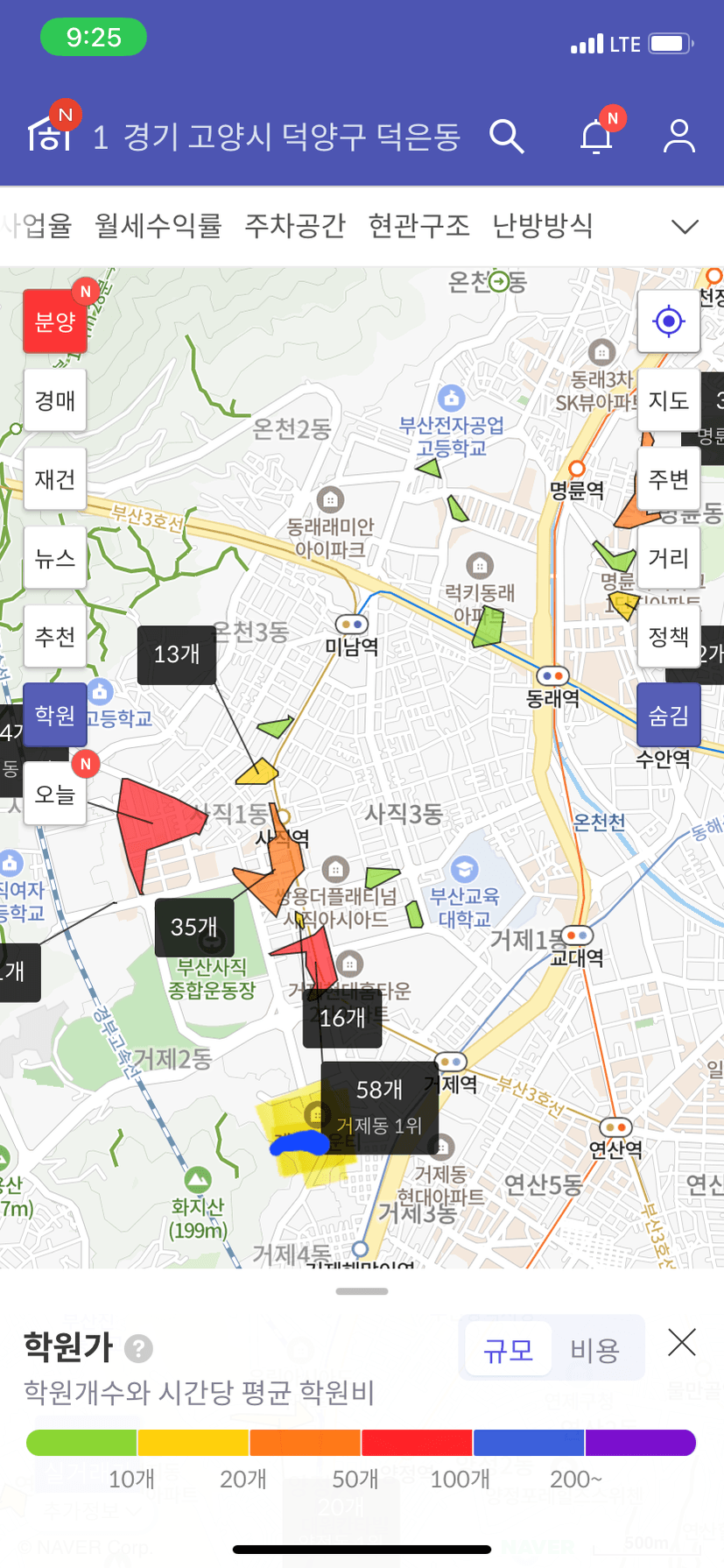Select the 월세수익률 filter

158,226
